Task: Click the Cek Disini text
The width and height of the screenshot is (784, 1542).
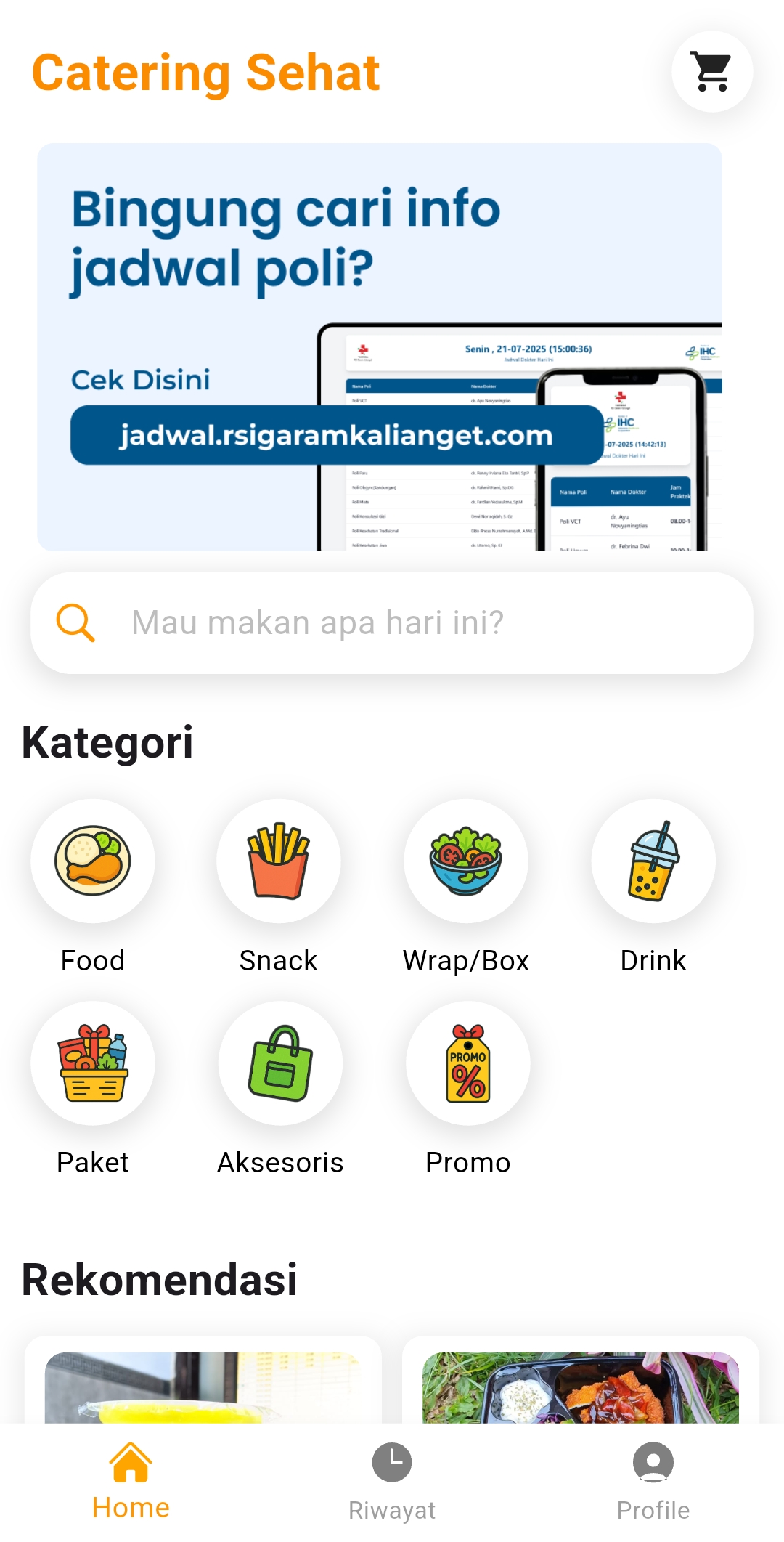Action: click(x=141, y=379)
